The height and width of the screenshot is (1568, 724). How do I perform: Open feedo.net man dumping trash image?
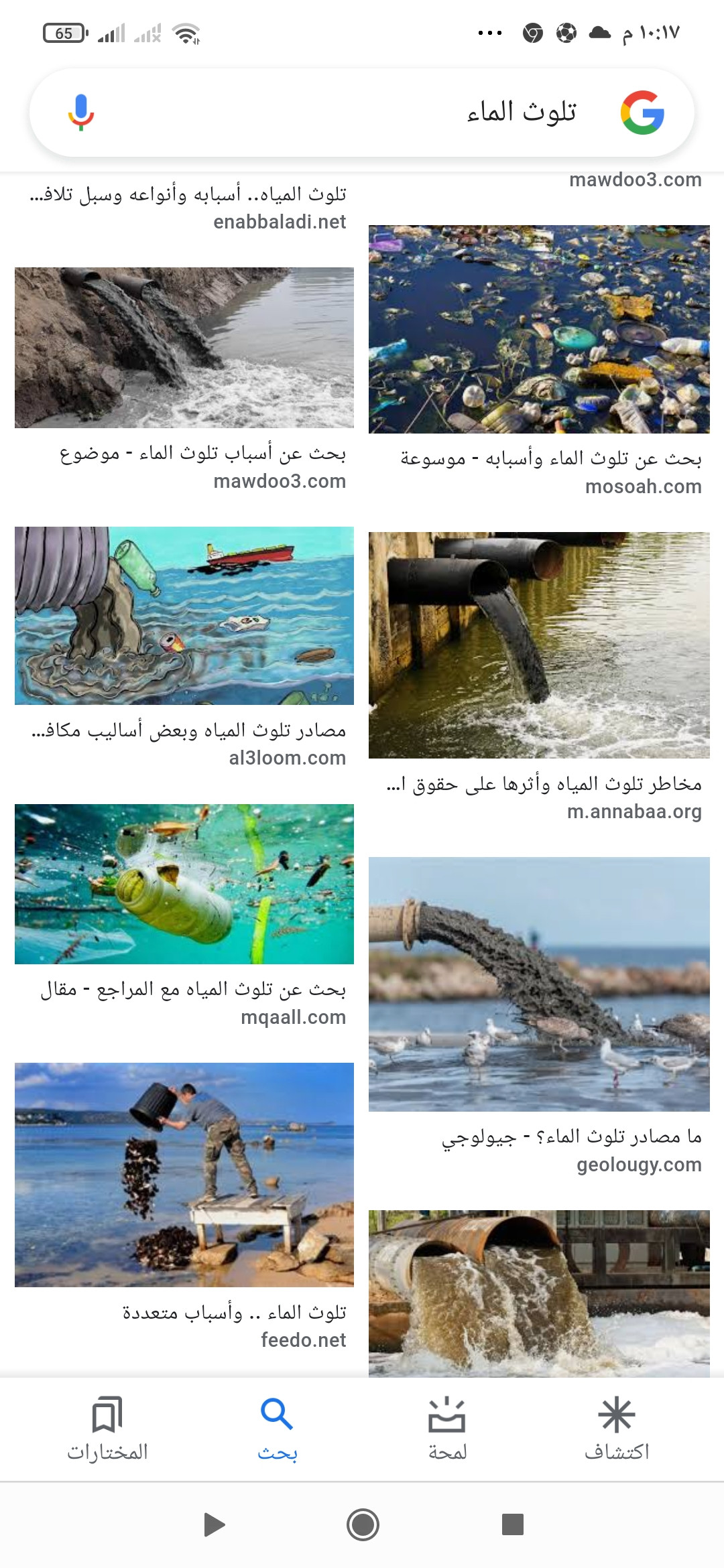[x=184, y=1174]
